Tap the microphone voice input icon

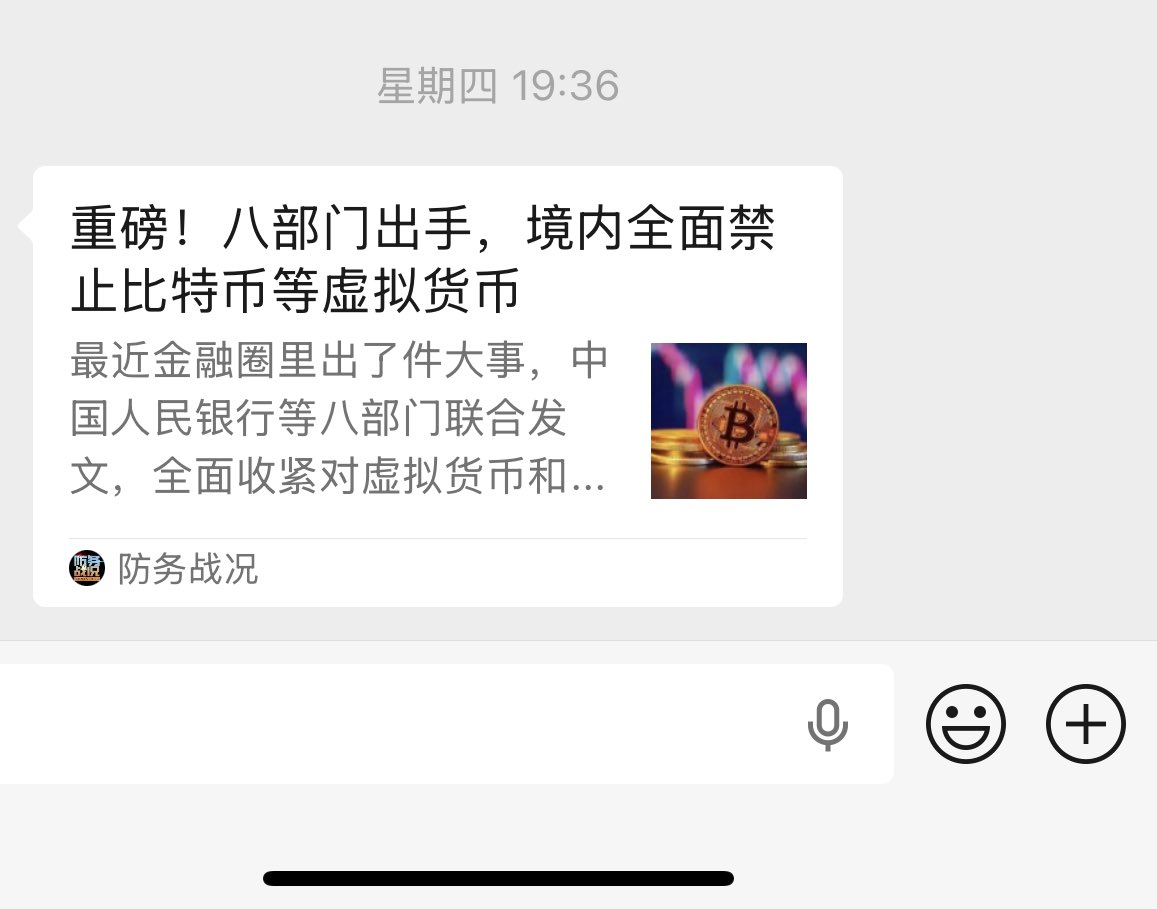tap(827, 724)
